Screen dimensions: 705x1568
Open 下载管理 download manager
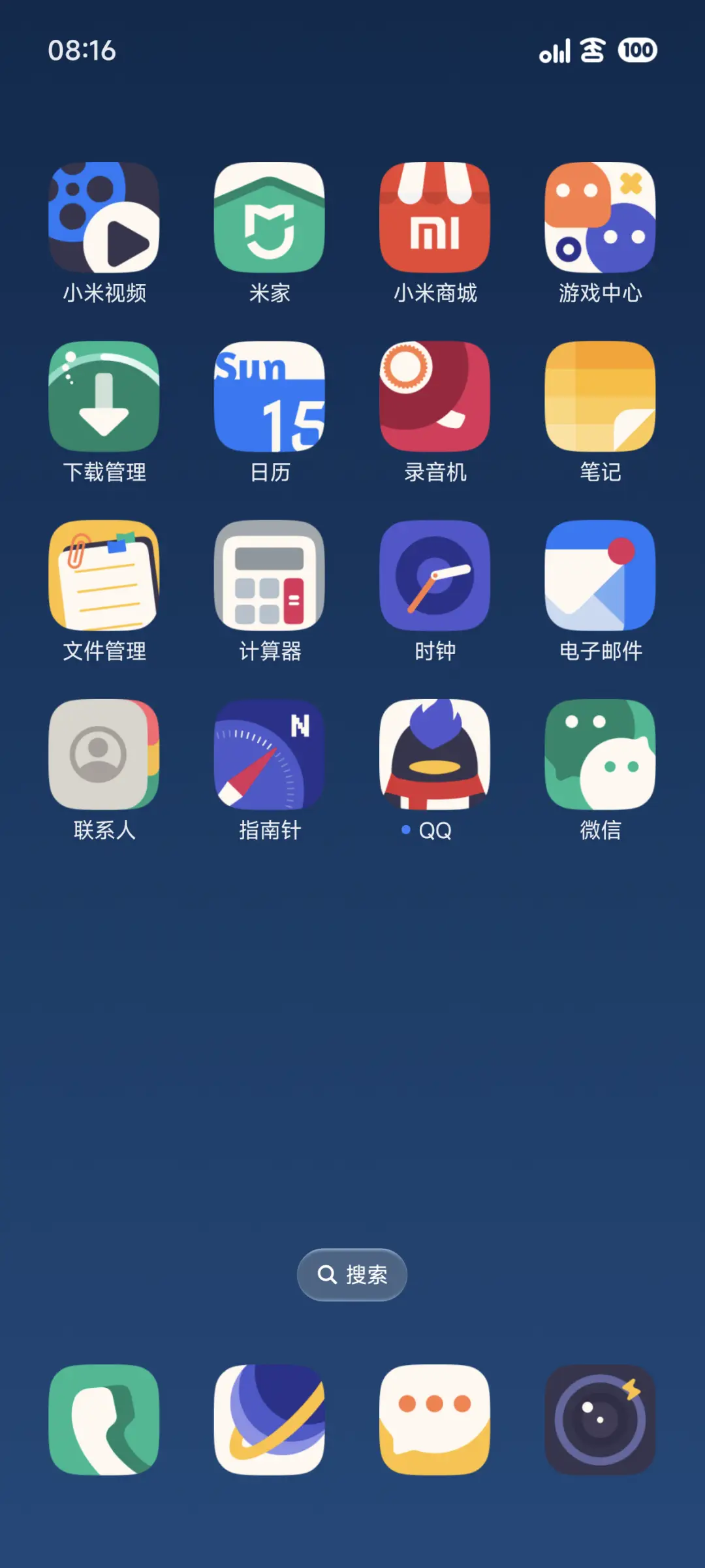(x=103, y=398)
